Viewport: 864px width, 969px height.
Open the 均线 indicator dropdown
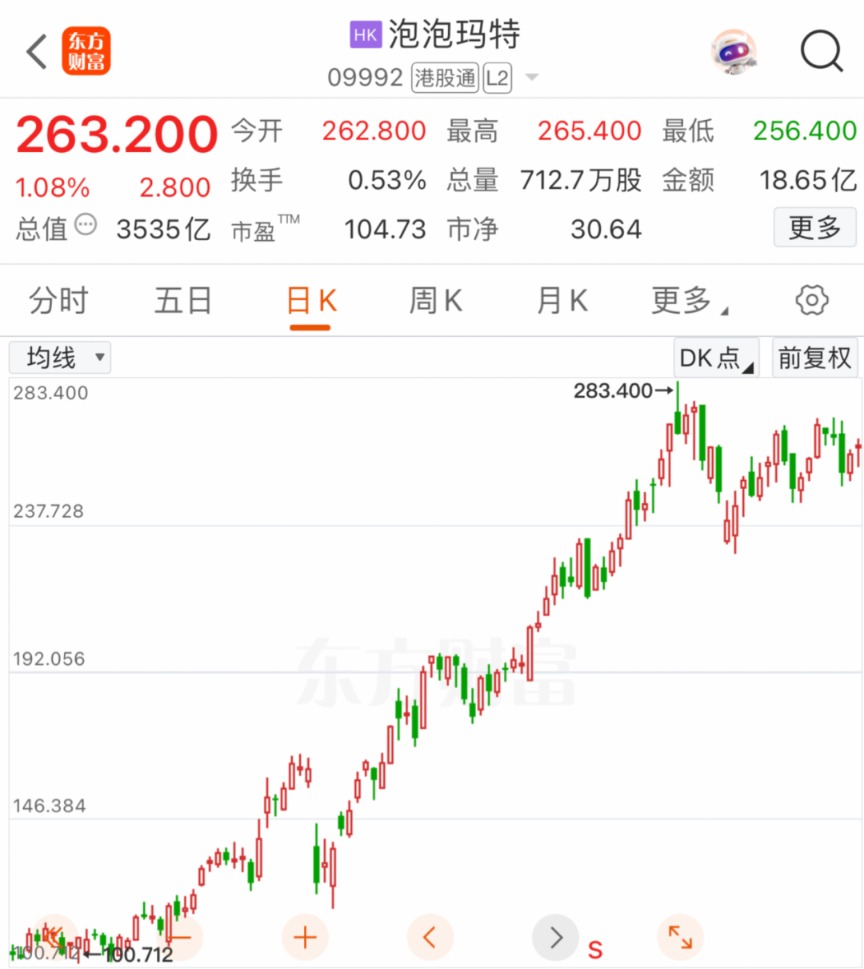60,357
